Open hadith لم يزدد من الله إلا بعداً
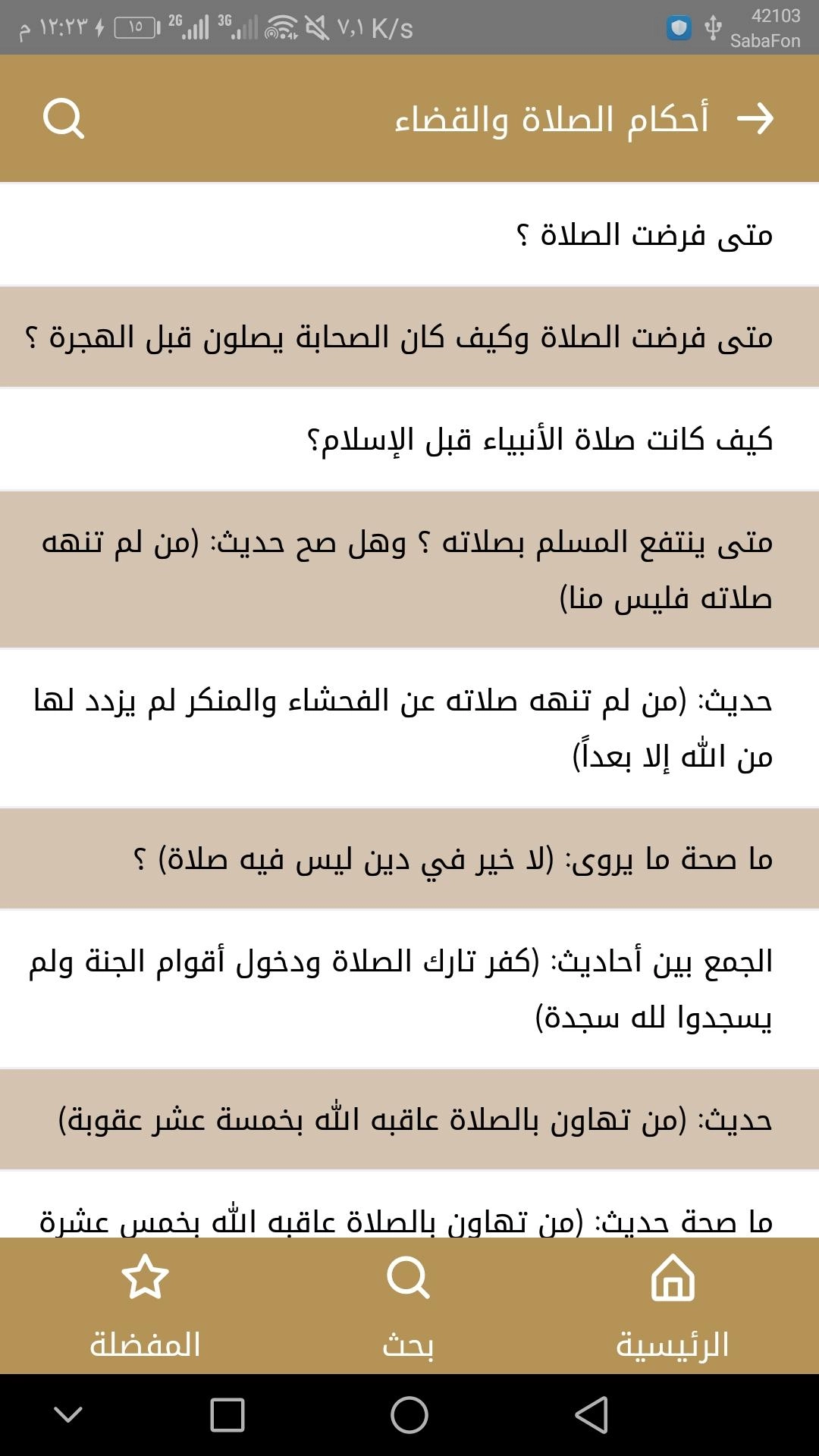Image resolution: width=819 pixels, height=1456 pixels. (409, 728)
